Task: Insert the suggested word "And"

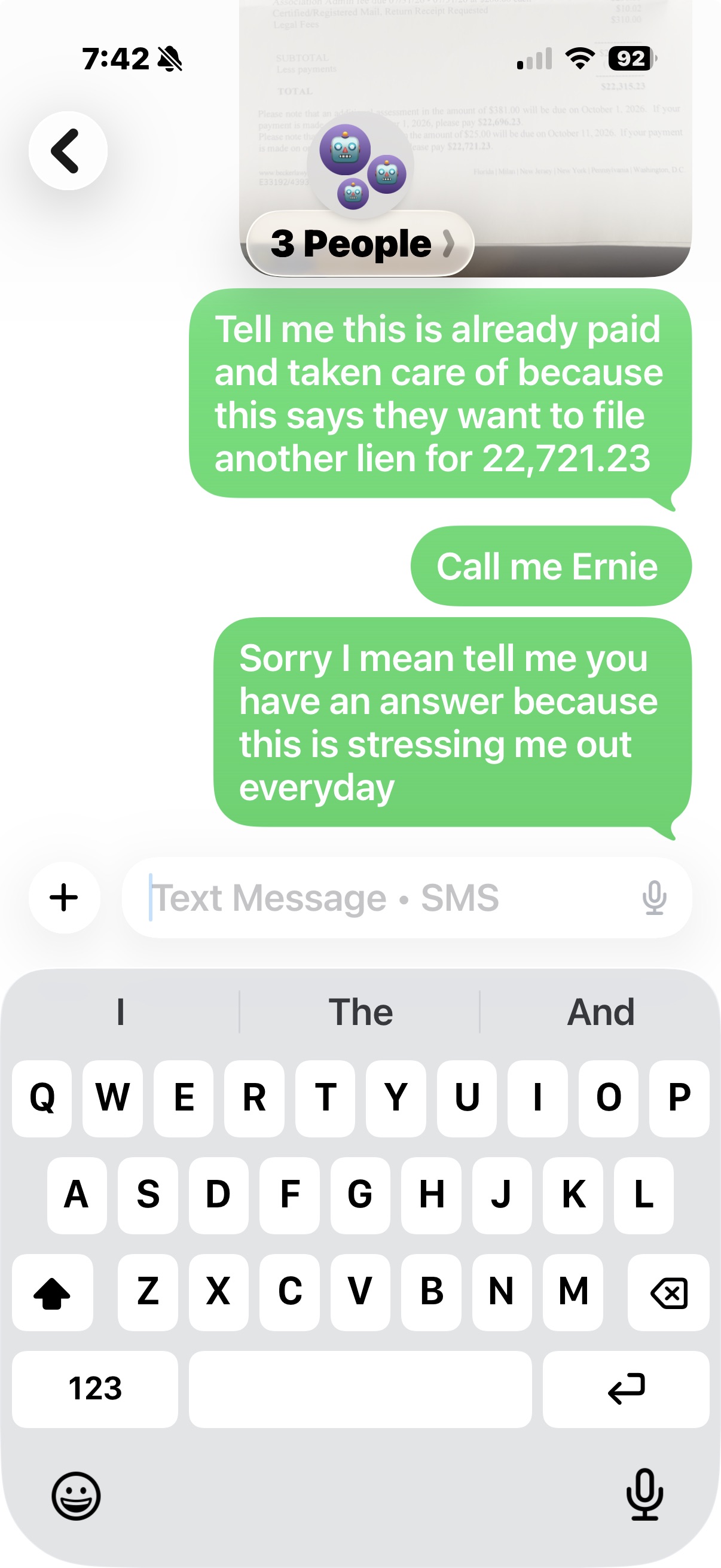Action: pos(600,1012)
